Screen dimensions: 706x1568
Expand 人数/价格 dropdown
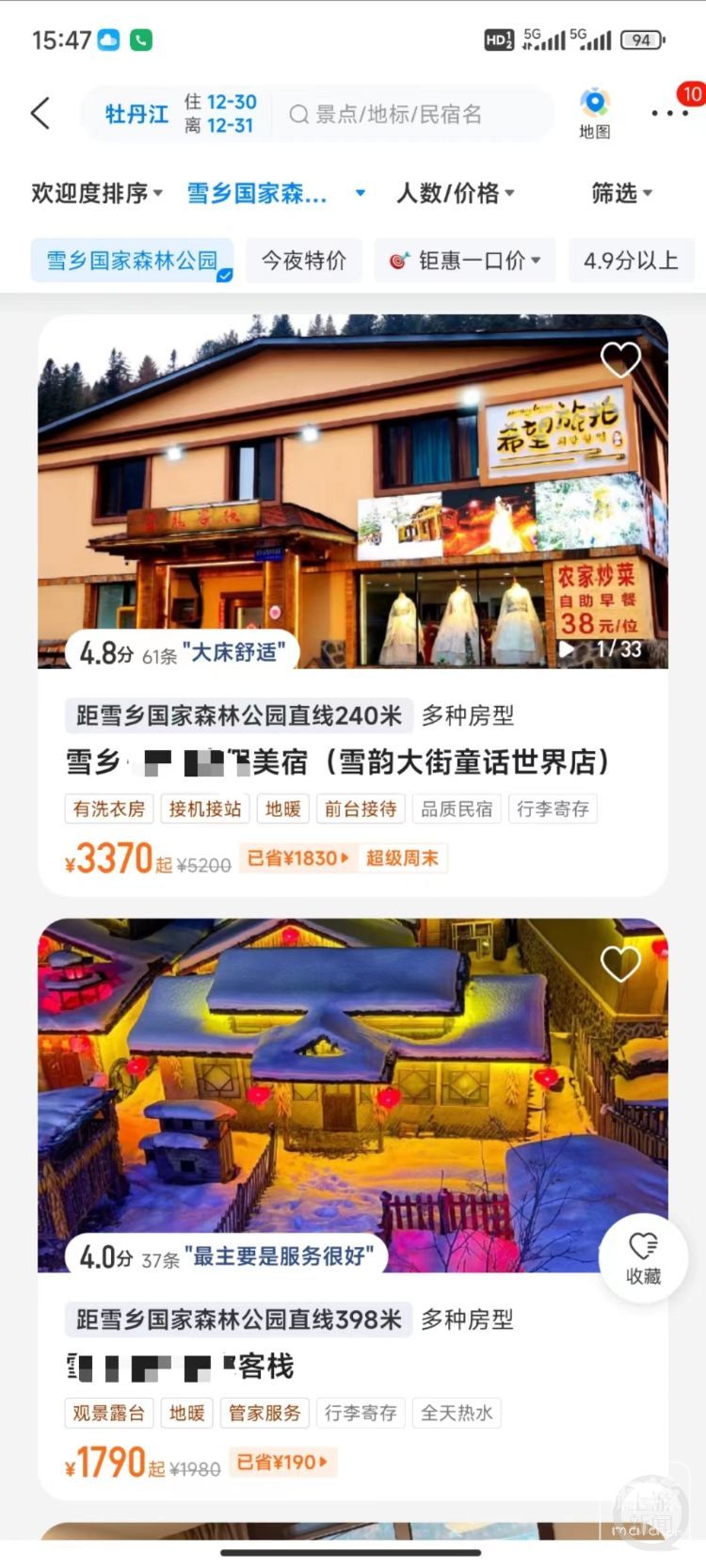[x=455, y=193]
